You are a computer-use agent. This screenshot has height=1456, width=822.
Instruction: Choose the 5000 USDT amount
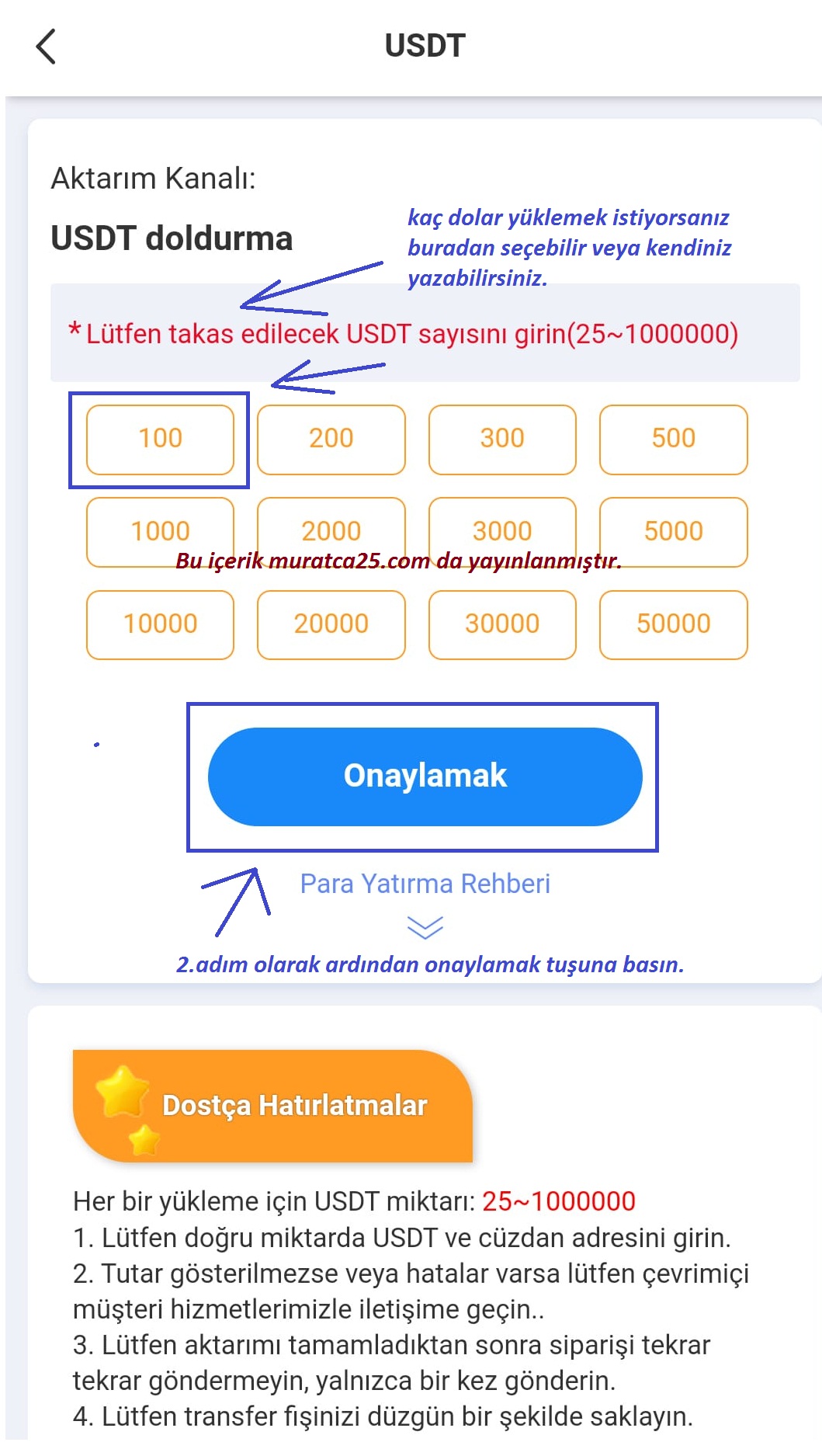673,531
